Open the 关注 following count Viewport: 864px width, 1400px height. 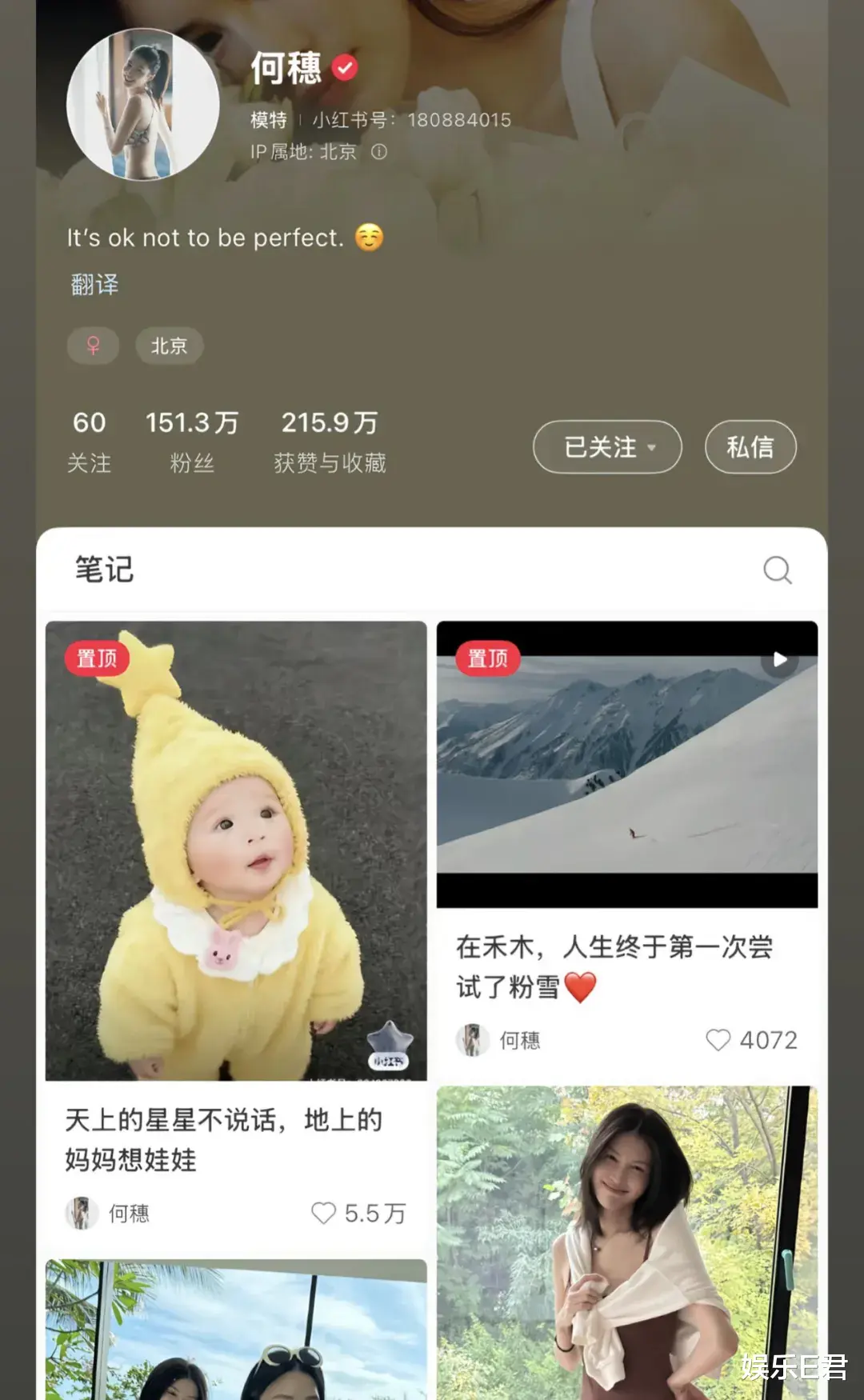click(89, 441)
